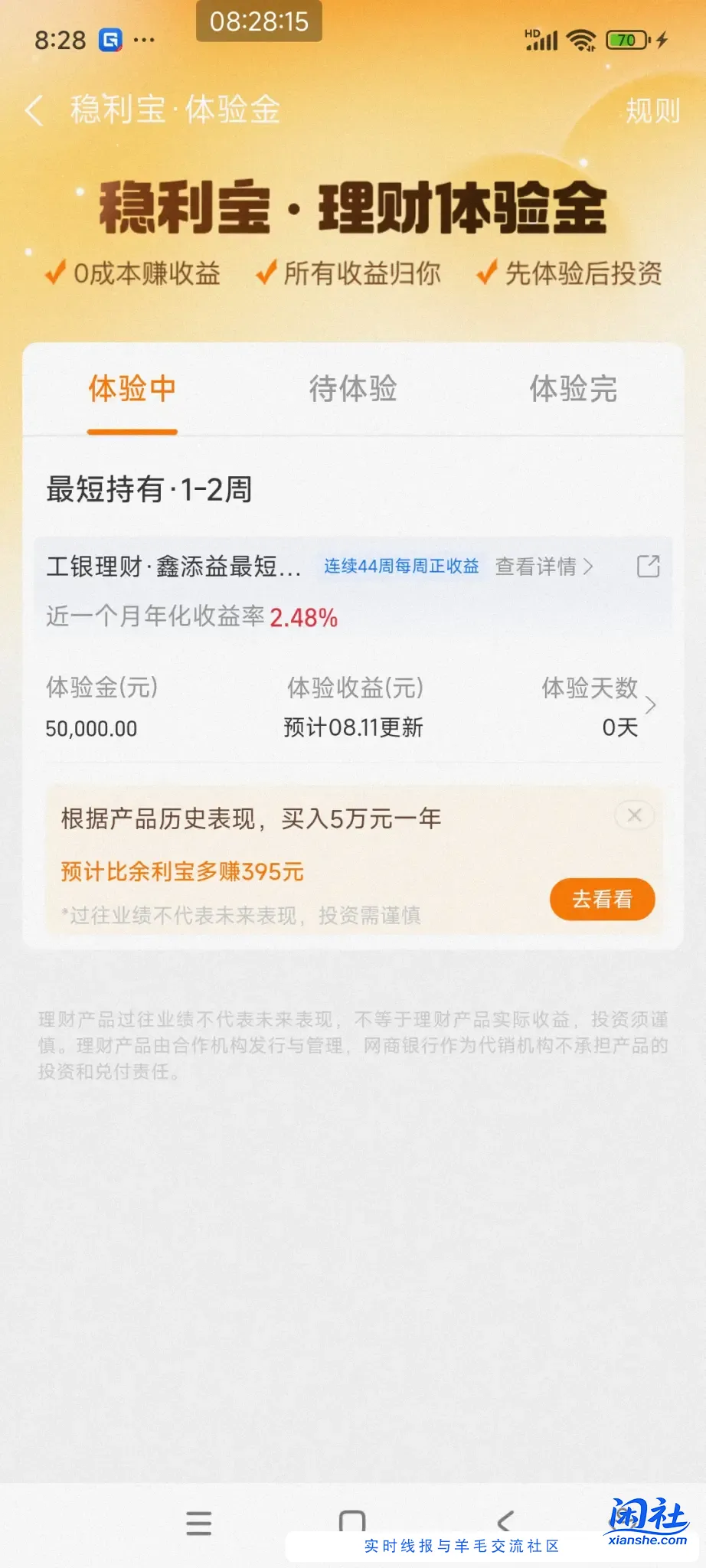
Task: Tap the signal strength icon
Action: tap(540, 40)
